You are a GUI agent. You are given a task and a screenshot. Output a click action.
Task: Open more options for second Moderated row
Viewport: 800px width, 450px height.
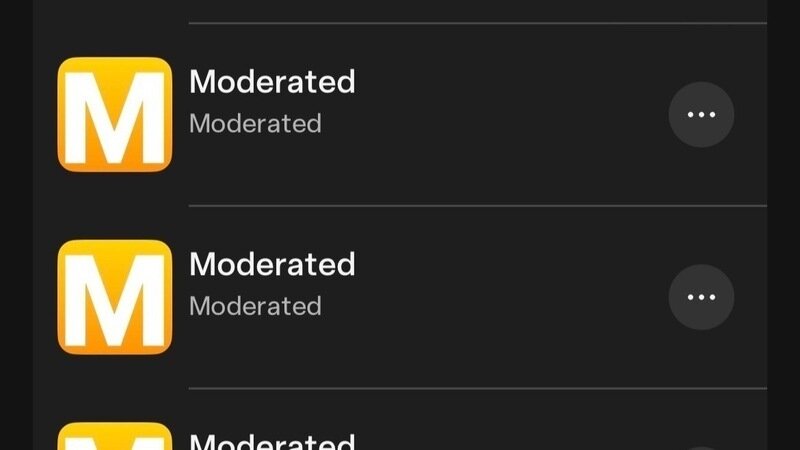coord(701,297)
